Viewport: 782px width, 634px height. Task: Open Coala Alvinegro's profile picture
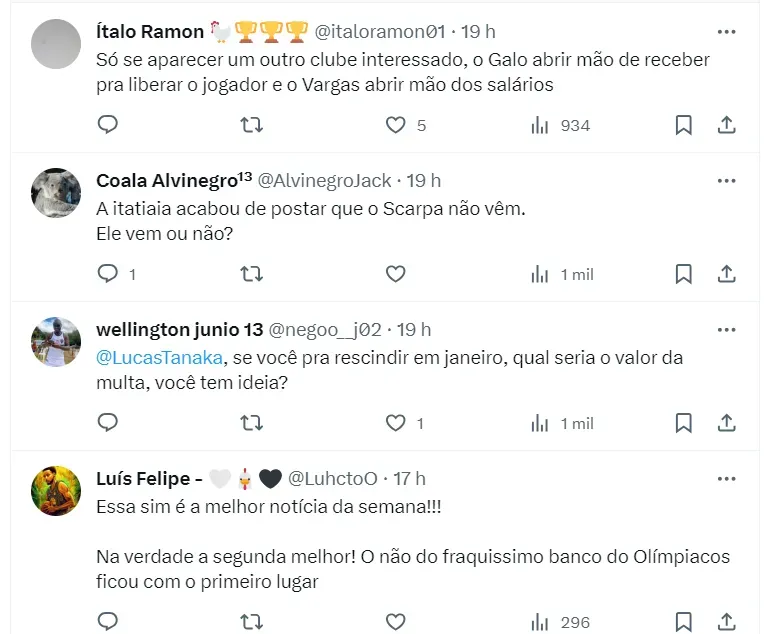tap(56, 192)
